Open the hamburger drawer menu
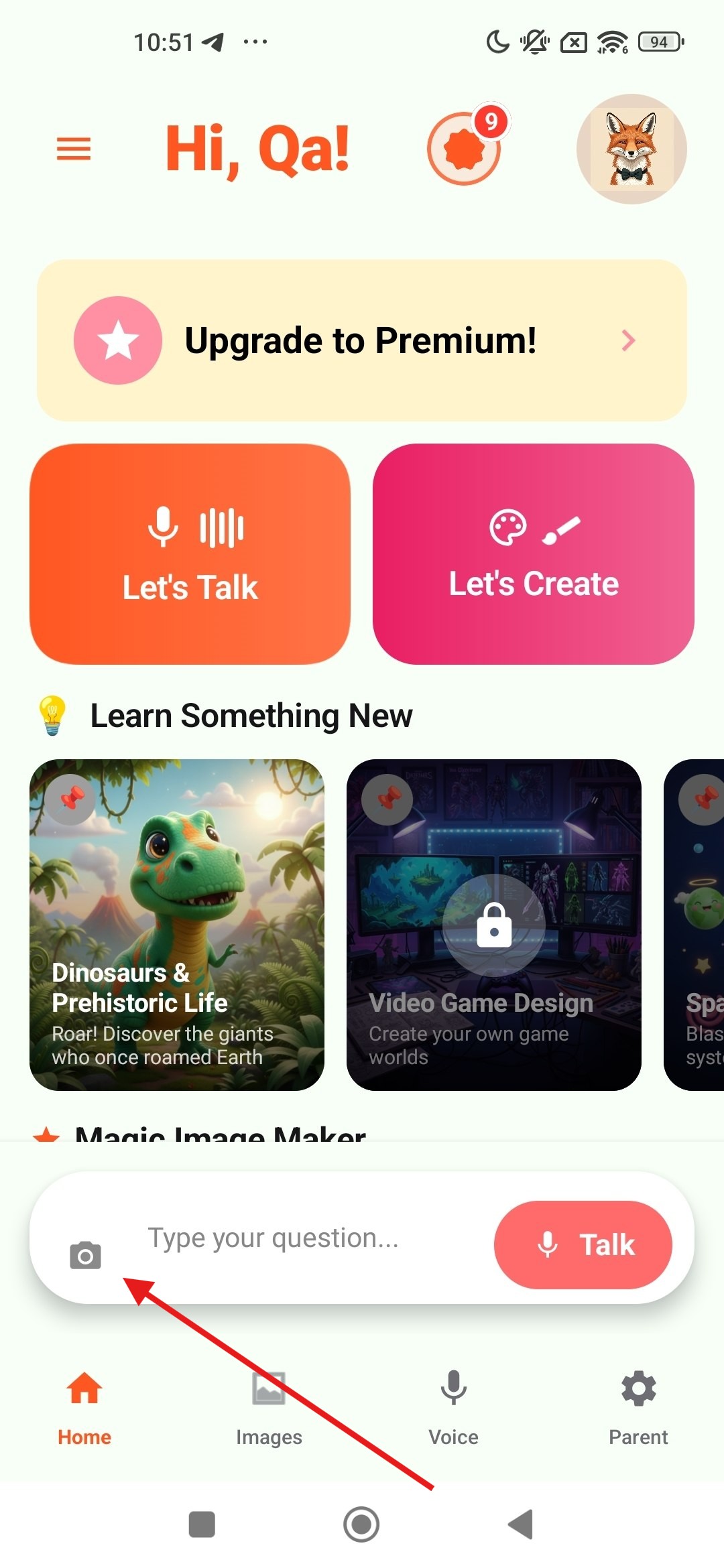724x1568 pixels. point(74,149)
